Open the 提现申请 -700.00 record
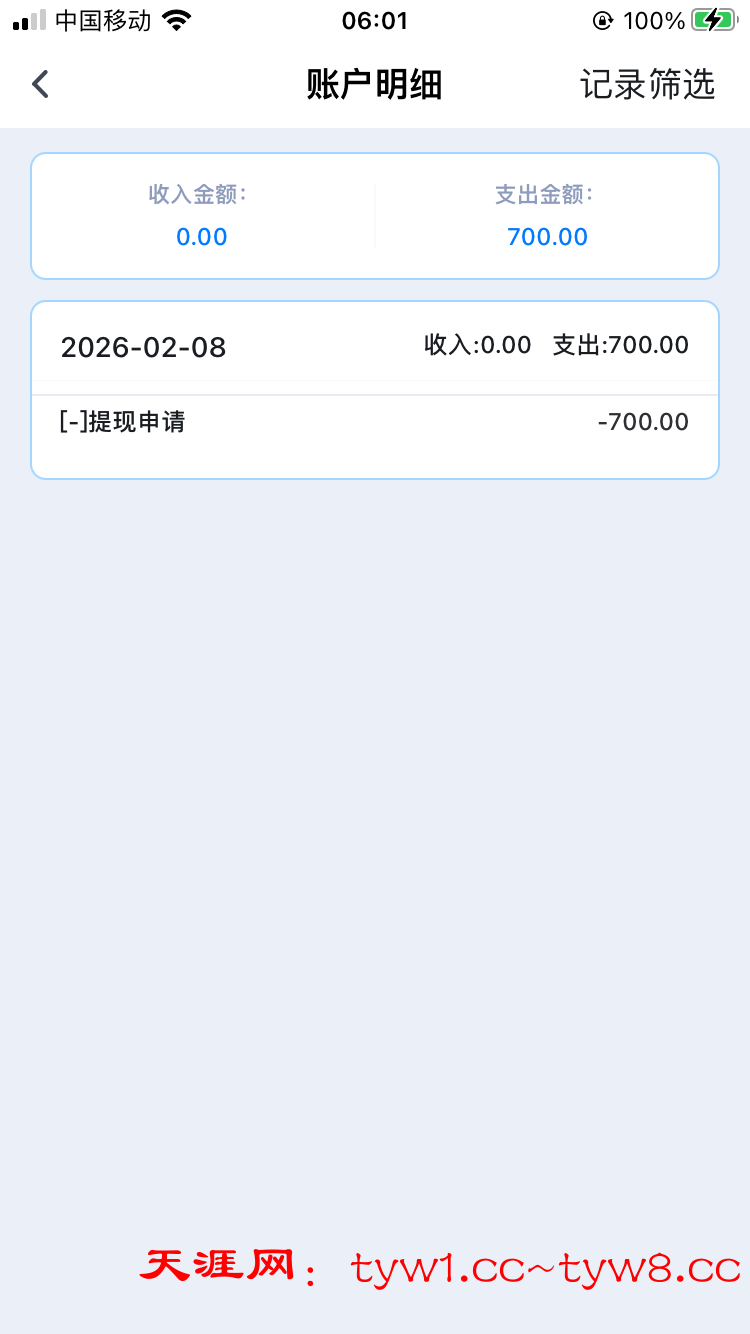Screen dimensions: 750x1334 click(374, 423)
